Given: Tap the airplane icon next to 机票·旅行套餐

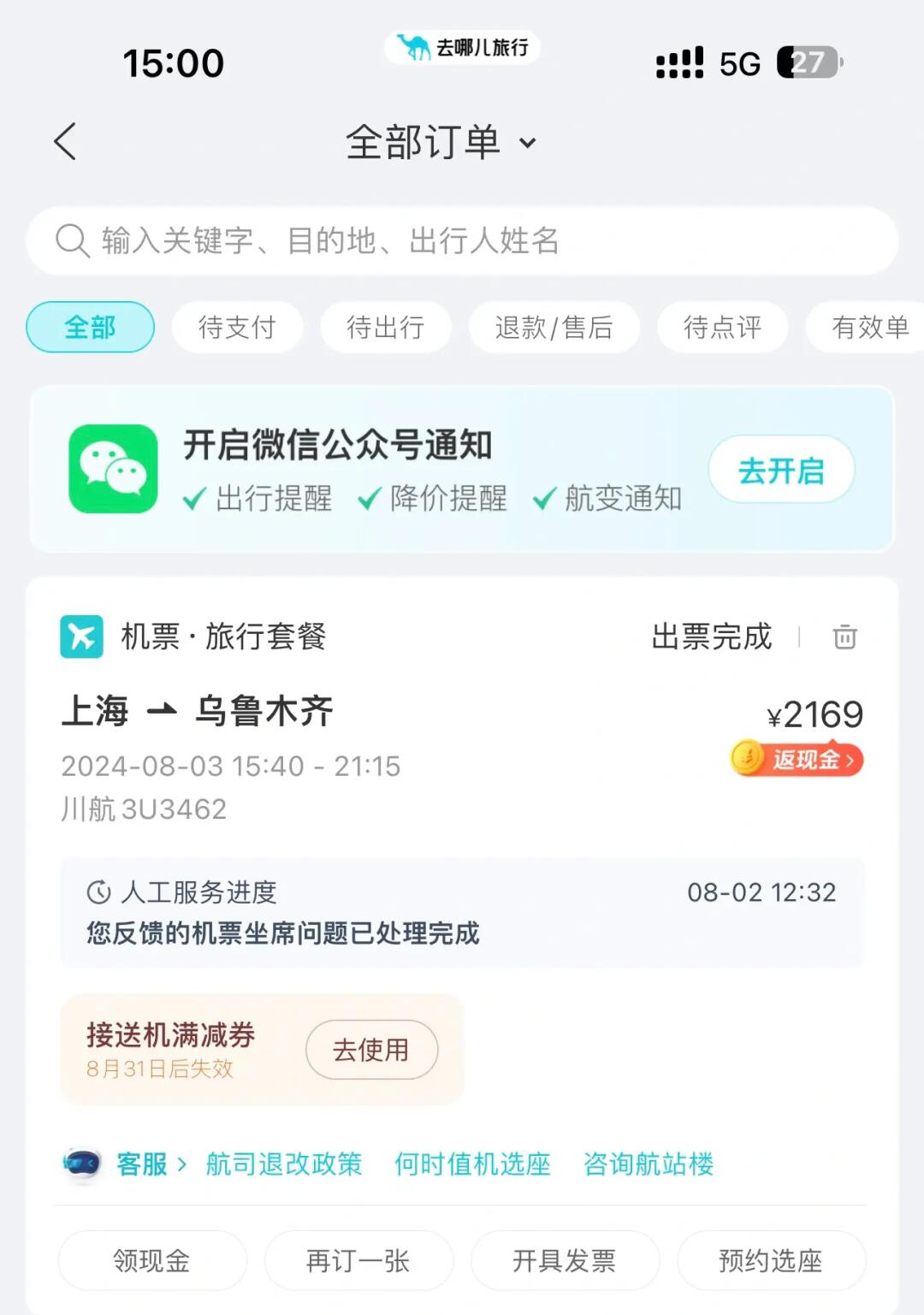Looking at the screenshot, I should (81, 637).
